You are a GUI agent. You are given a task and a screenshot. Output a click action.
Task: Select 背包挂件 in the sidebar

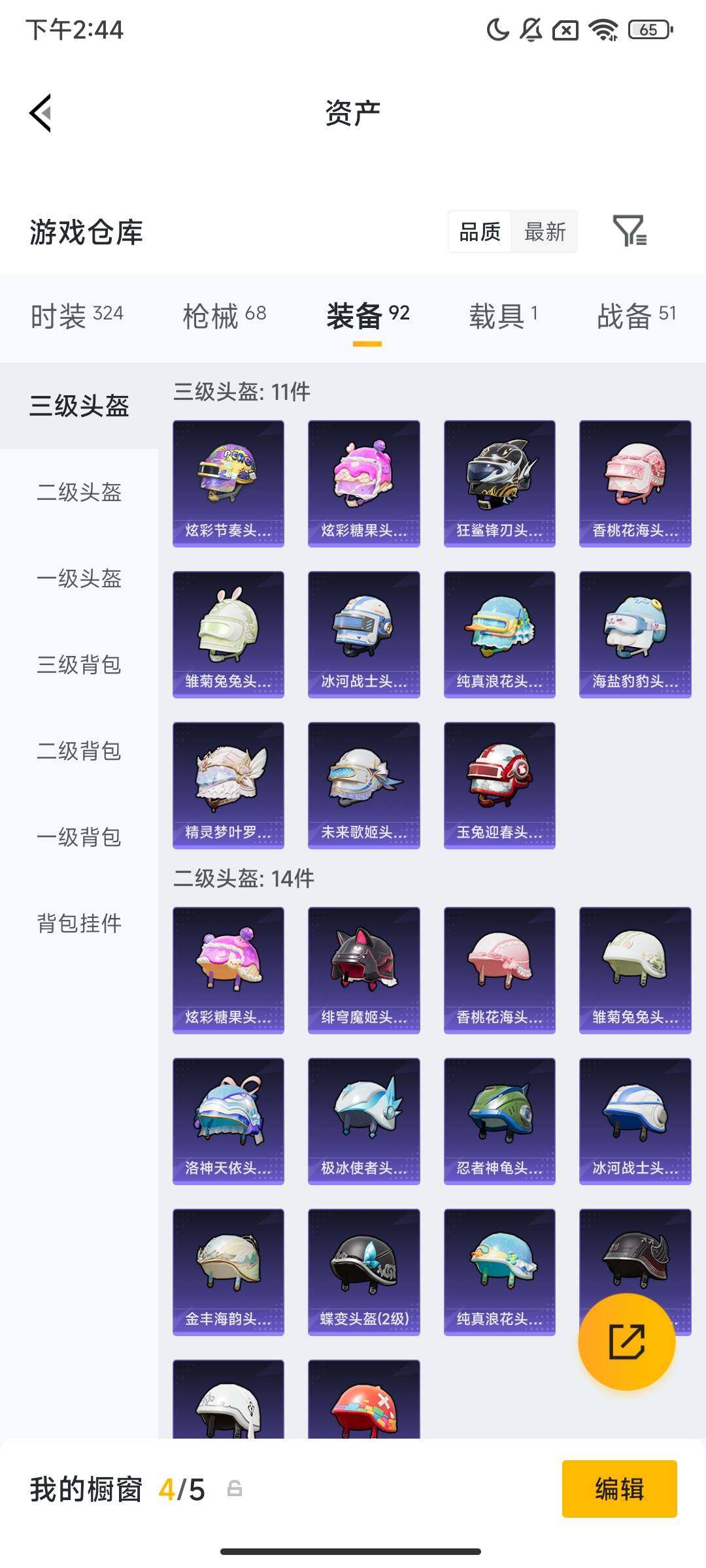pos(78,924)
